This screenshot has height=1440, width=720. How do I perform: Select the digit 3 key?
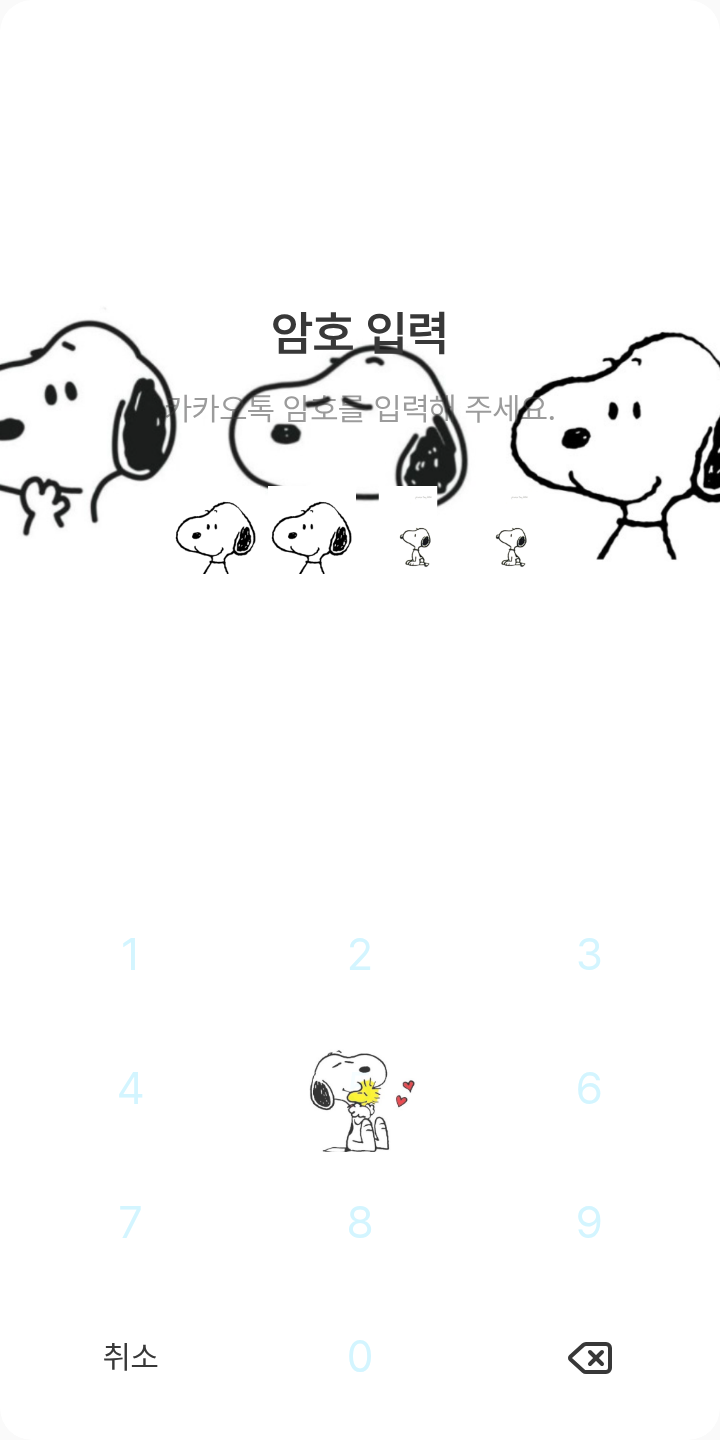[x=589, y=955]
